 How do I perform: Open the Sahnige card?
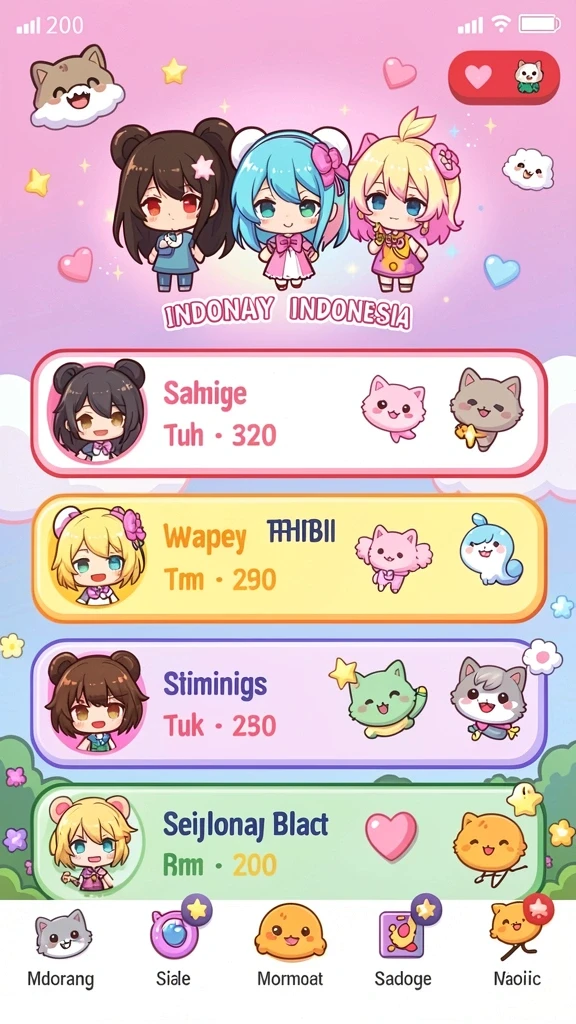point(289,413)
